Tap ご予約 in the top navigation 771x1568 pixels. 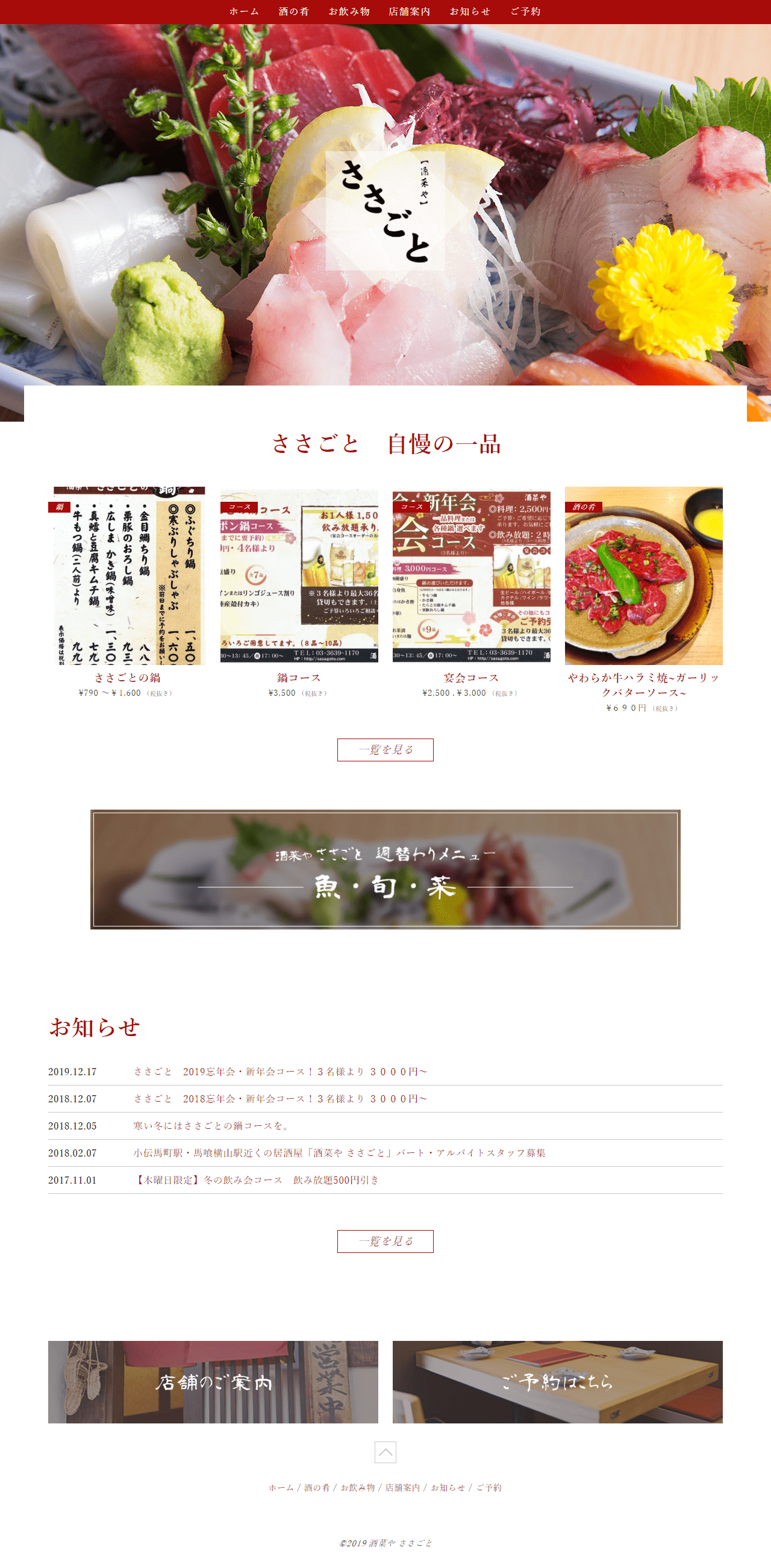[525, 11]
